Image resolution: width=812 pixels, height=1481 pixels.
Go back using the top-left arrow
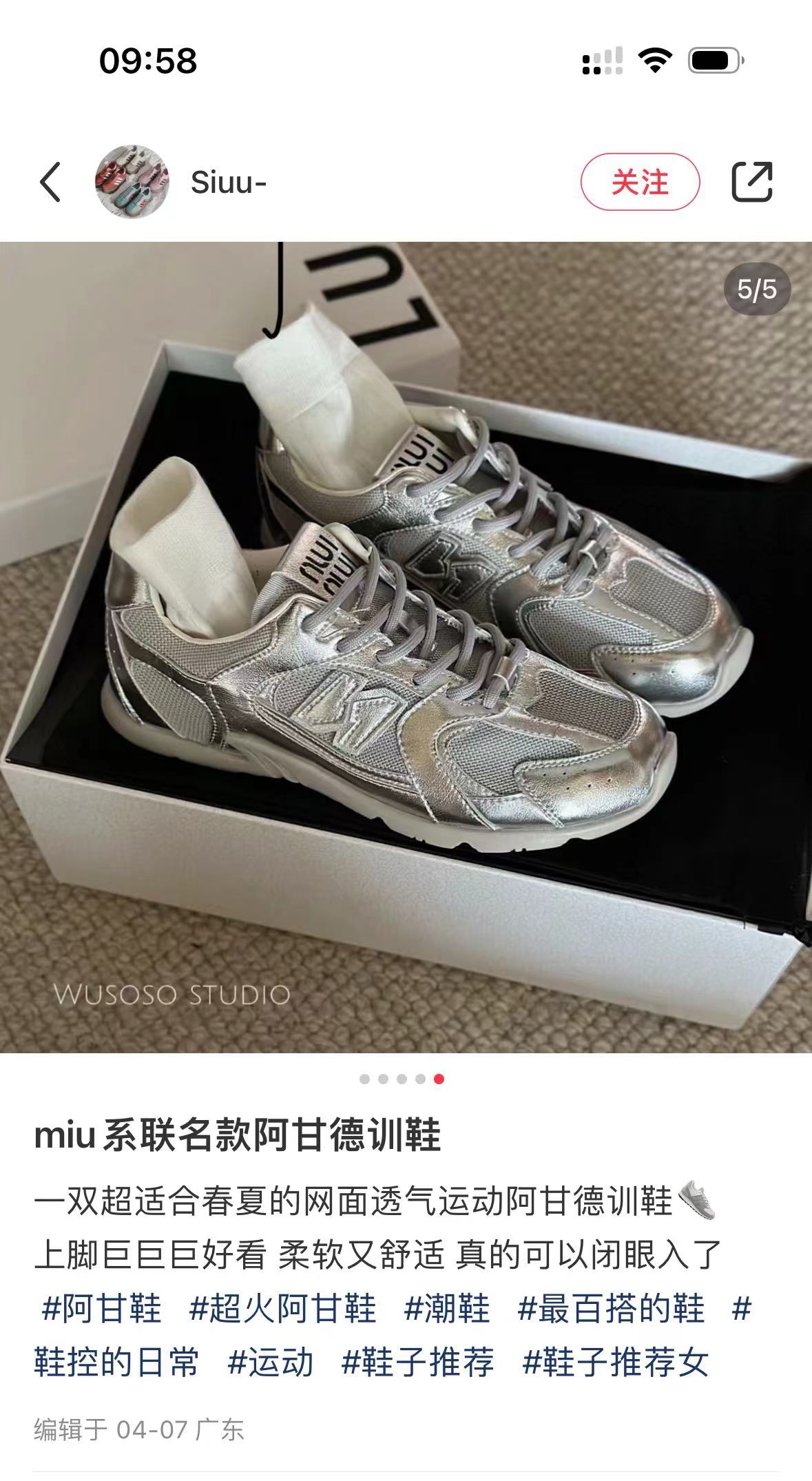pyautogui.click(x=50, y=183)
